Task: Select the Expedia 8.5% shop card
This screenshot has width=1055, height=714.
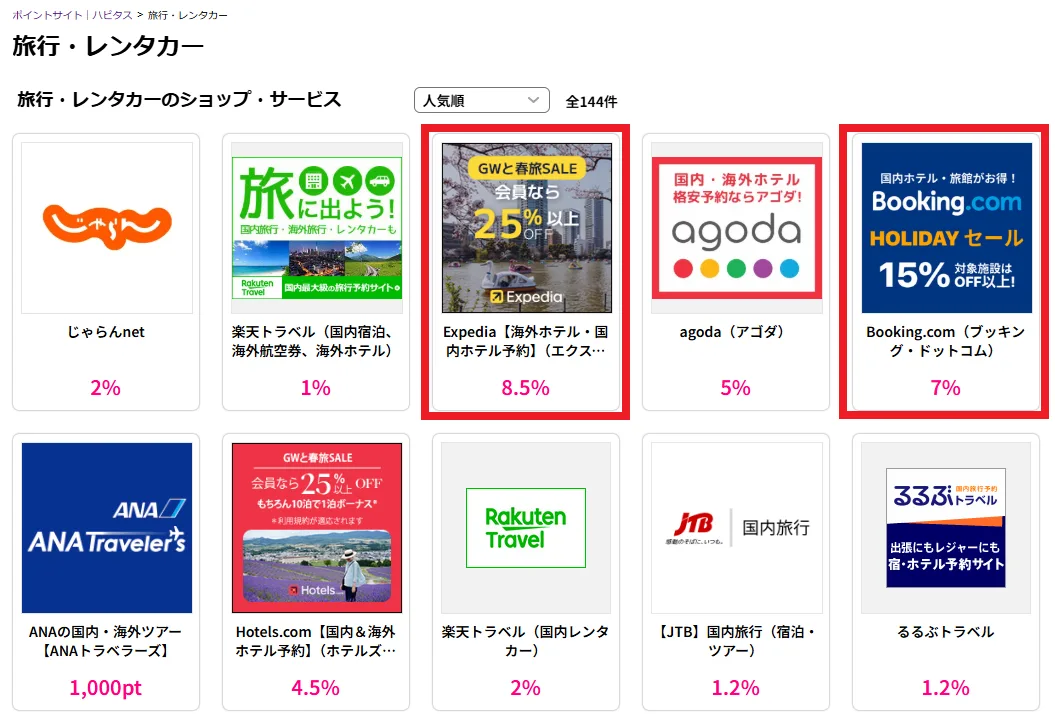Action: [526, 270]
